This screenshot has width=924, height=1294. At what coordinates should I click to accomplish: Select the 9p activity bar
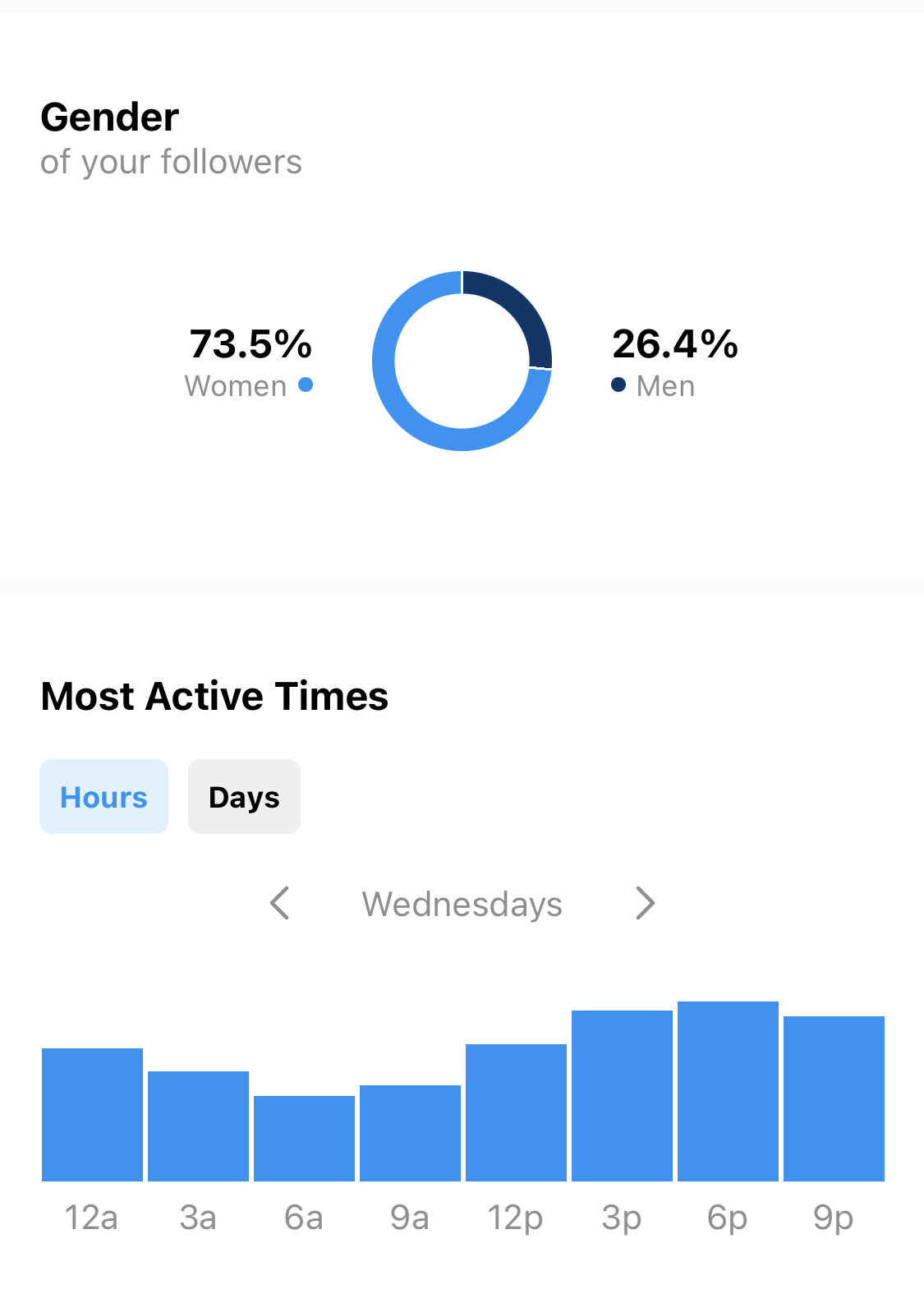point(834,1099)
